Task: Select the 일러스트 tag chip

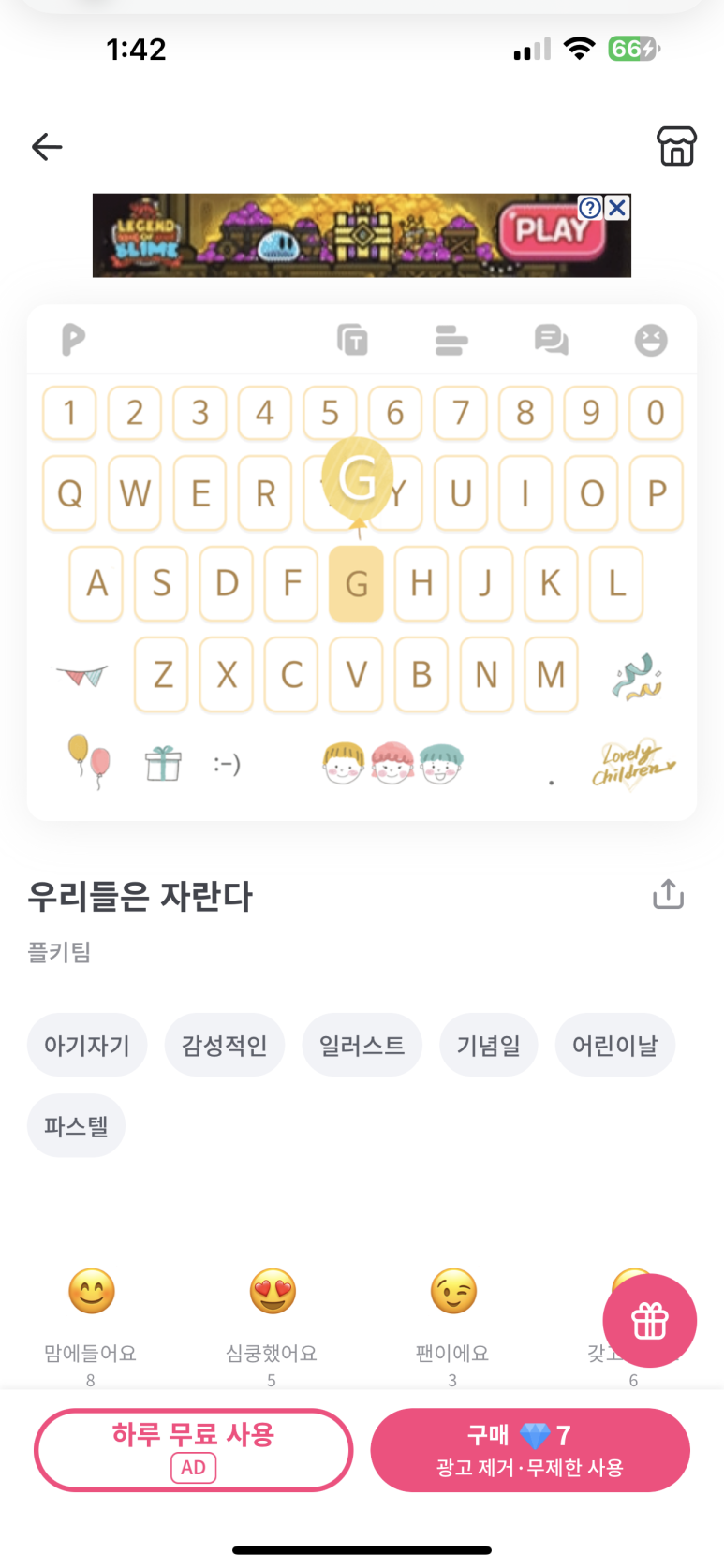Action: click(x=362, y=1045)
